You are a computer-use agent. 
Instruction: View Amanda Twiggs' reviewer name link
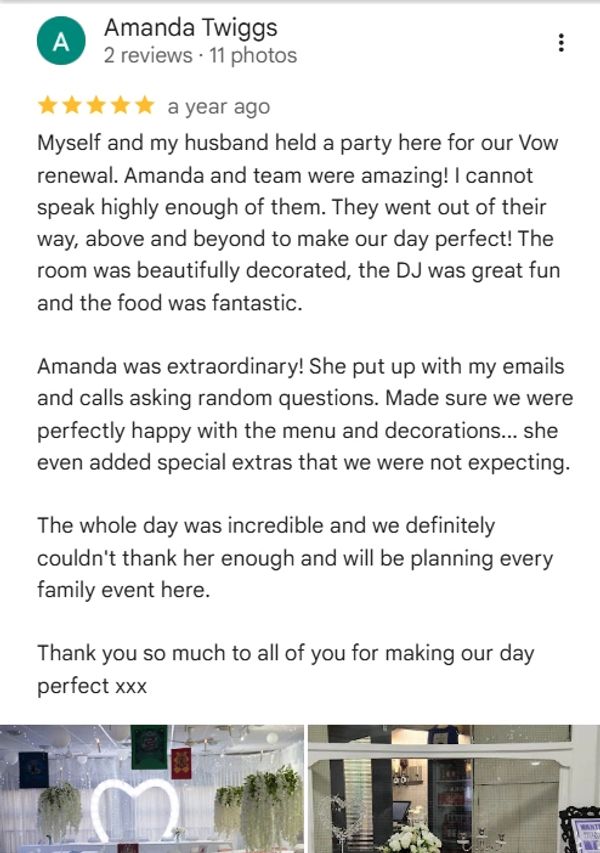click(191, 28)
